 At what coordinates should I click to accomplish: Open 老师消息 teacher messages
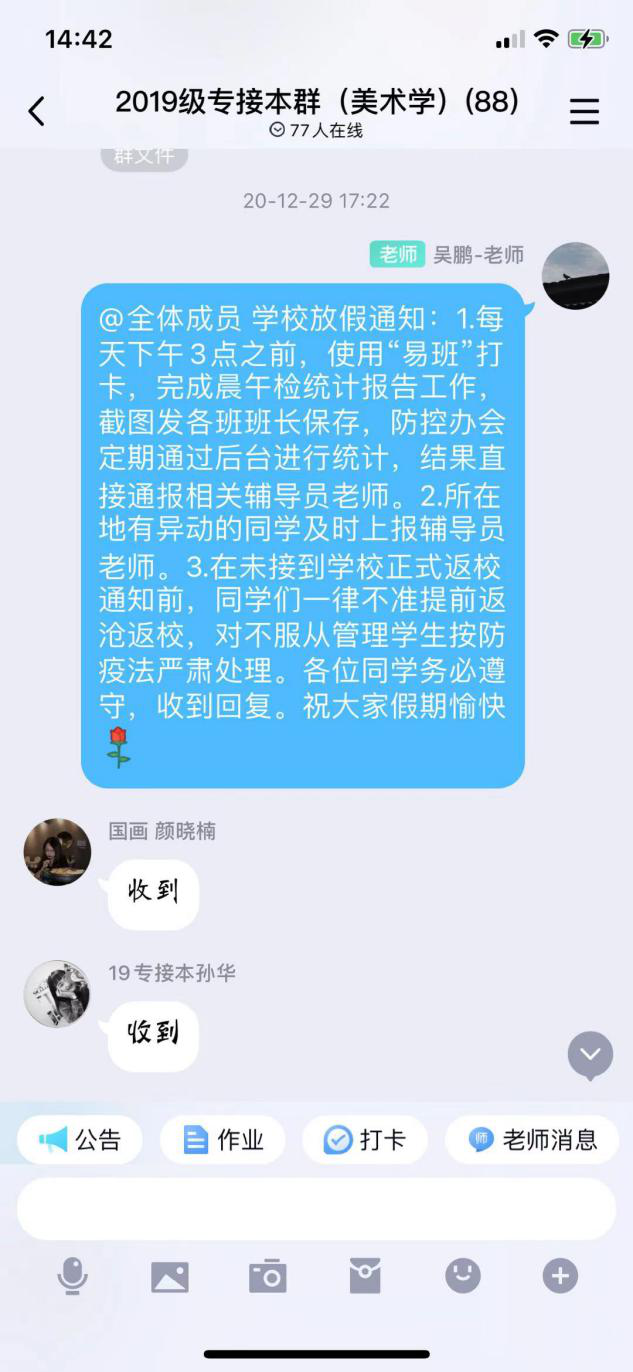532,1139
